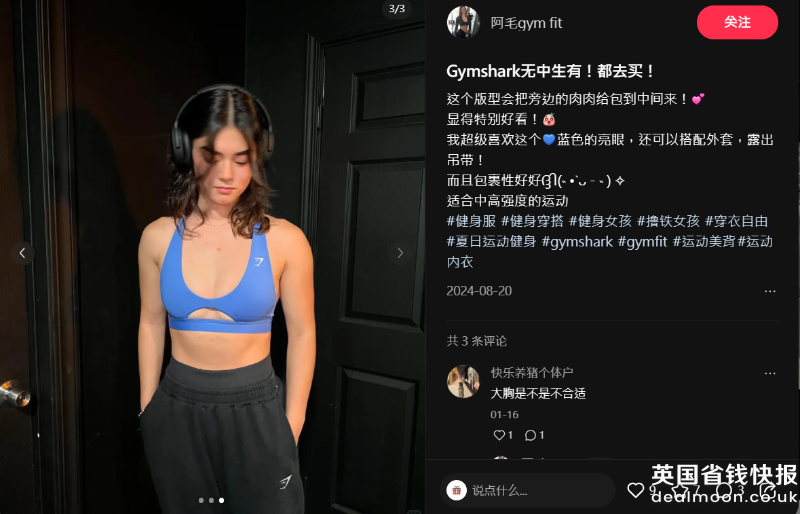This screenshot has height=514, width=800.
Task: Open 快乐养猪个体户's profile avatar
Action: click(463, 381)
